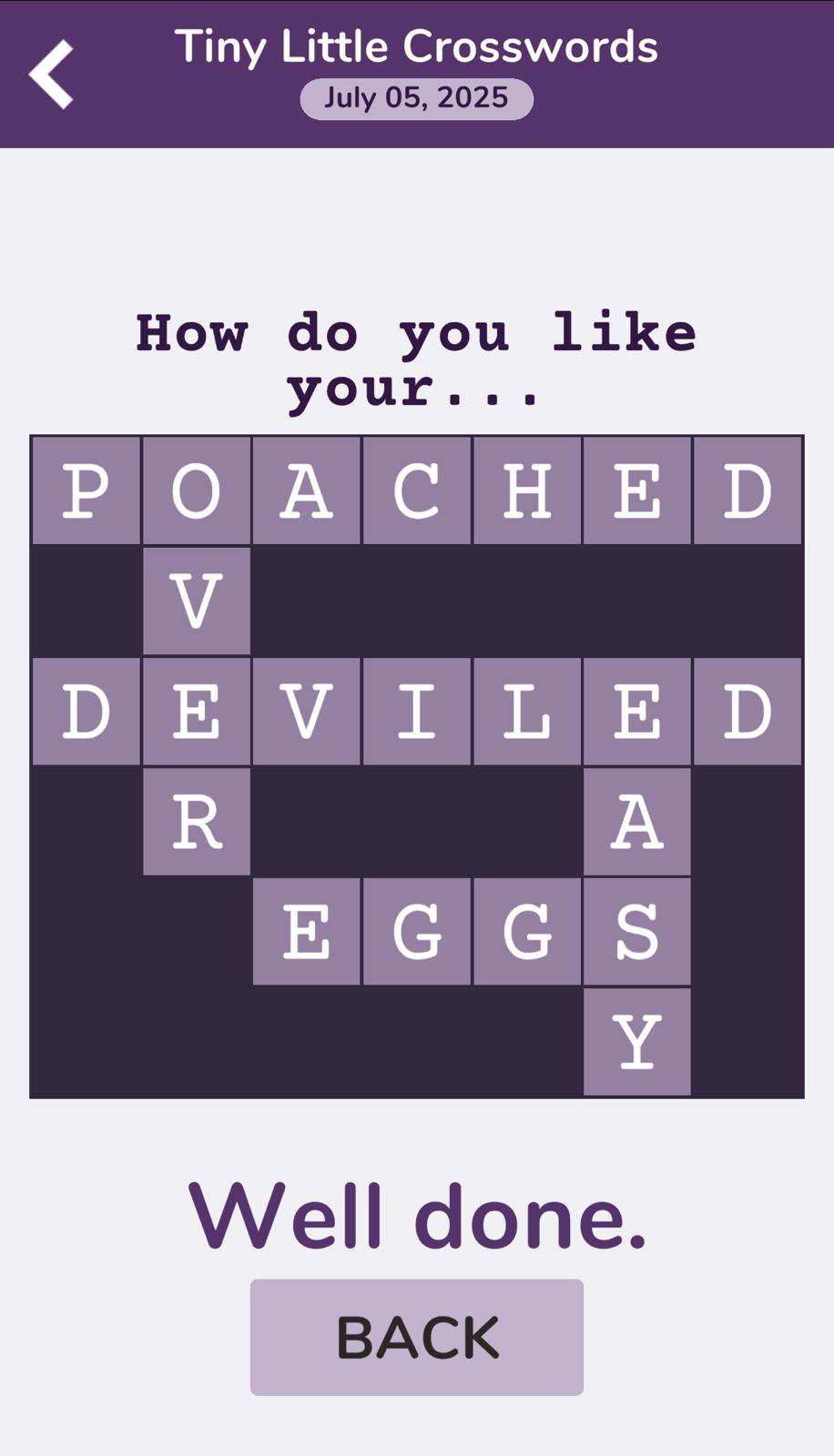Tap the back arrow in the header
The height and width of the screenshot is (1456, 834).
coord(51,74)
